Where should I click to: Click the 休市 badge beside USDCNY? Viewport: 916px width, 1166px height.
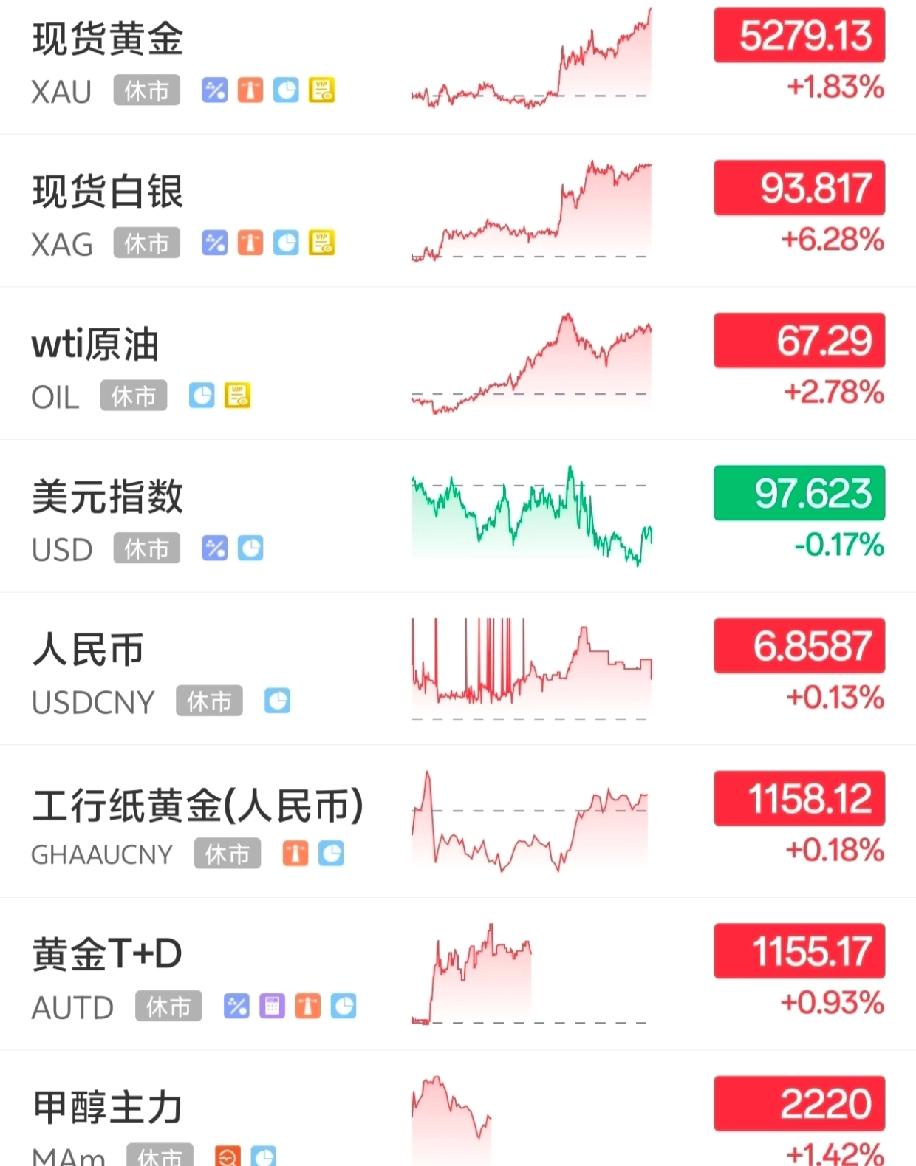point(209,702)
